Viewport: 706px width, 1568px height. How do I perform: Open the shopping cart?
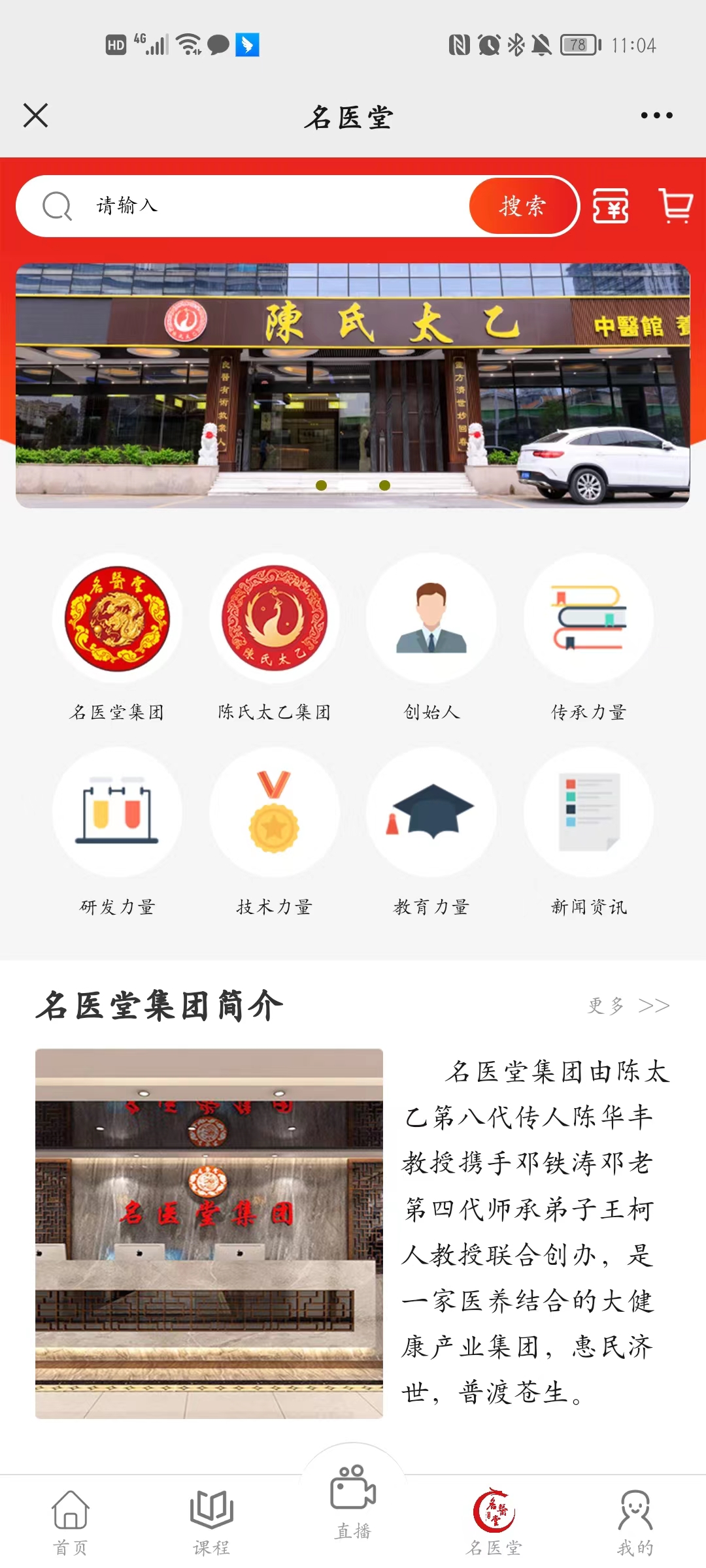[676, 206]
